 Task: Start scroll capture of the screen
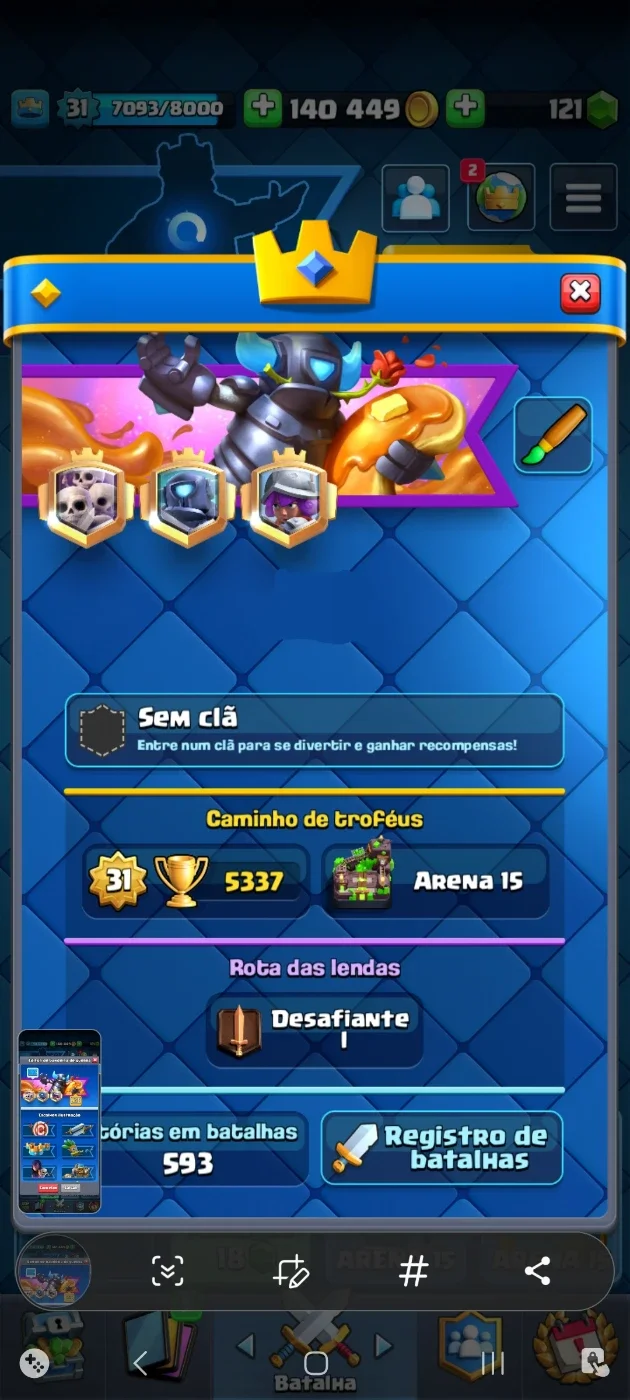coord(167,1271)
